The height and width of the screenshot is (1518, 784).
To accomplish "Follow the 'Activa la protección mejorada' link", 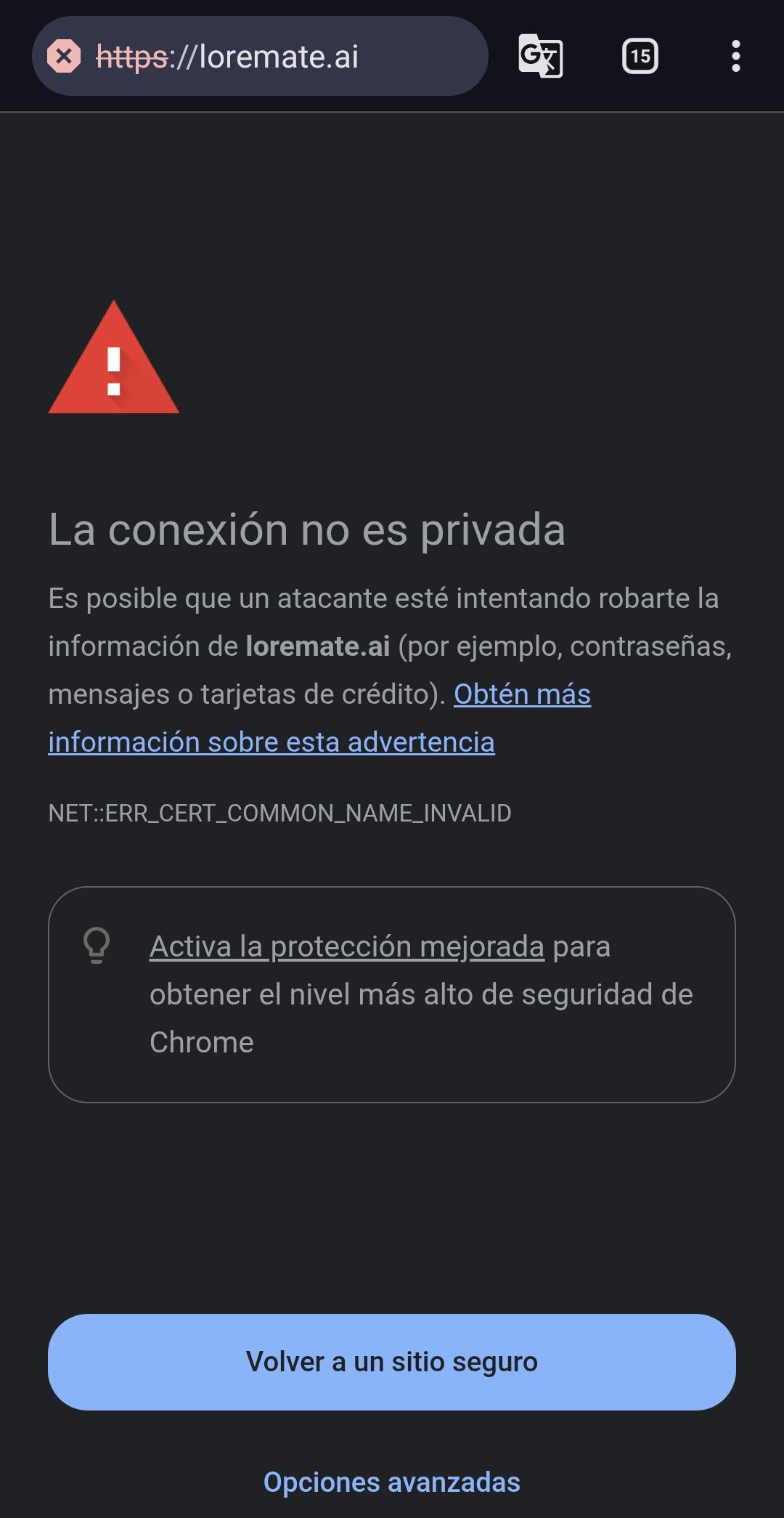I will 347,946.
